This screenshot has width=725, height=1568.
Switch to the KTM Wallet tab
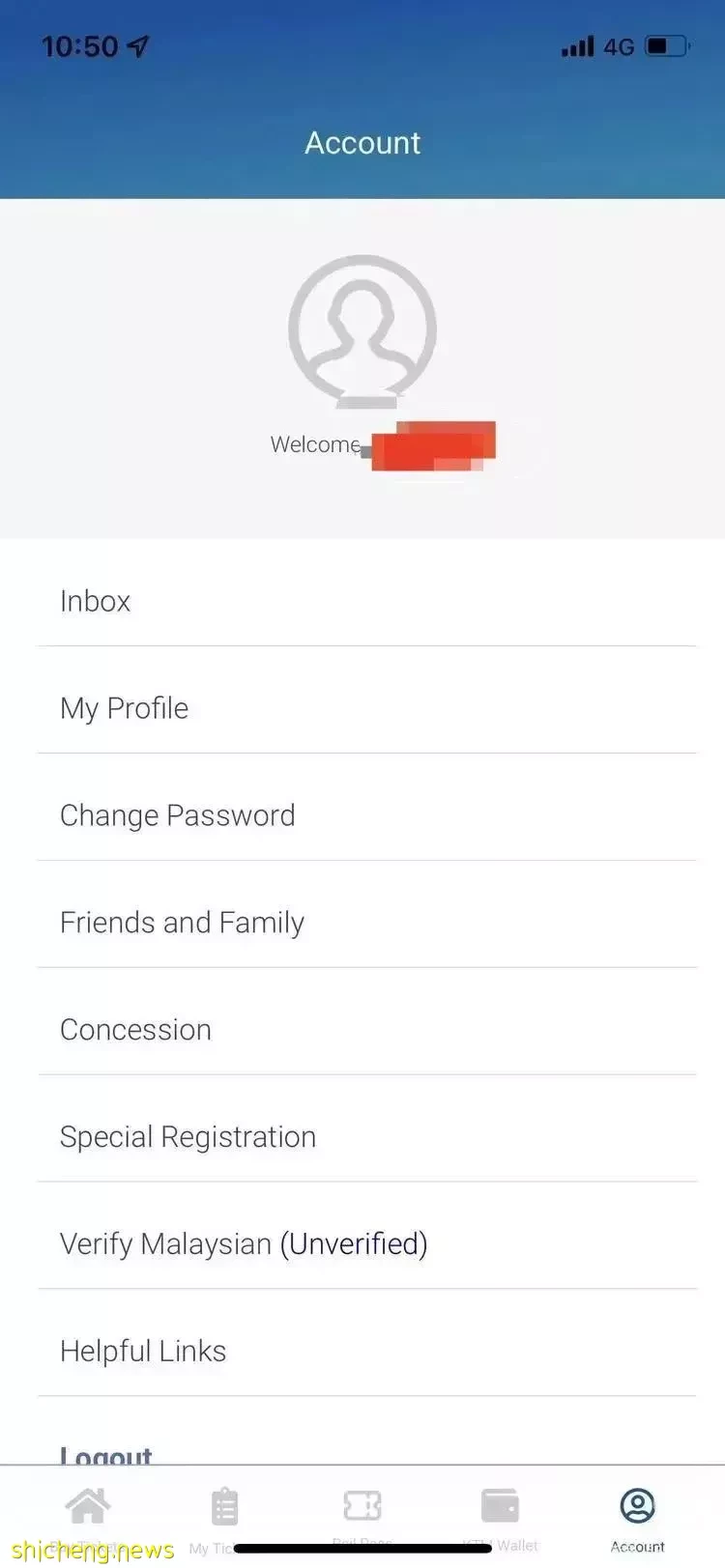click(500, 1519)
